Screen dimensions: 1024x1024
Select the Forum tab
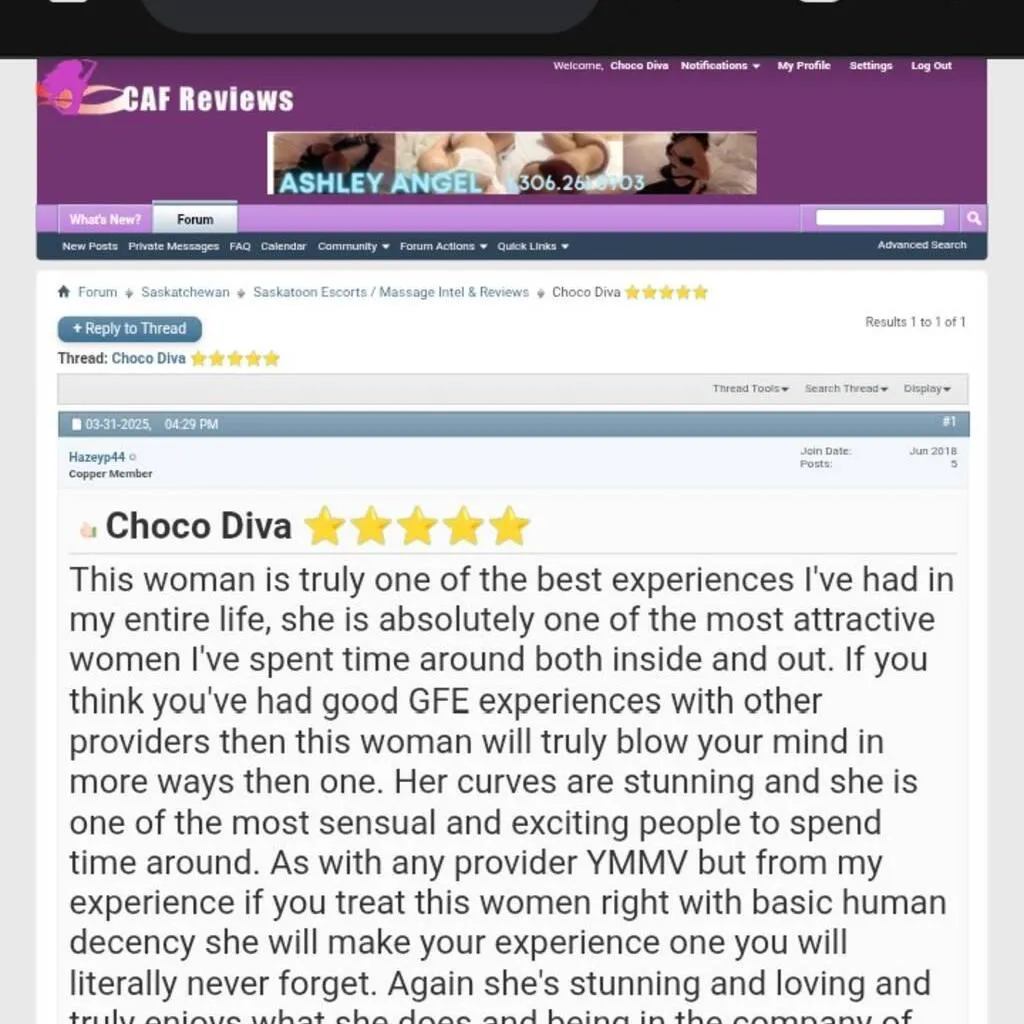pyautogui.click(x=195, y=219)
